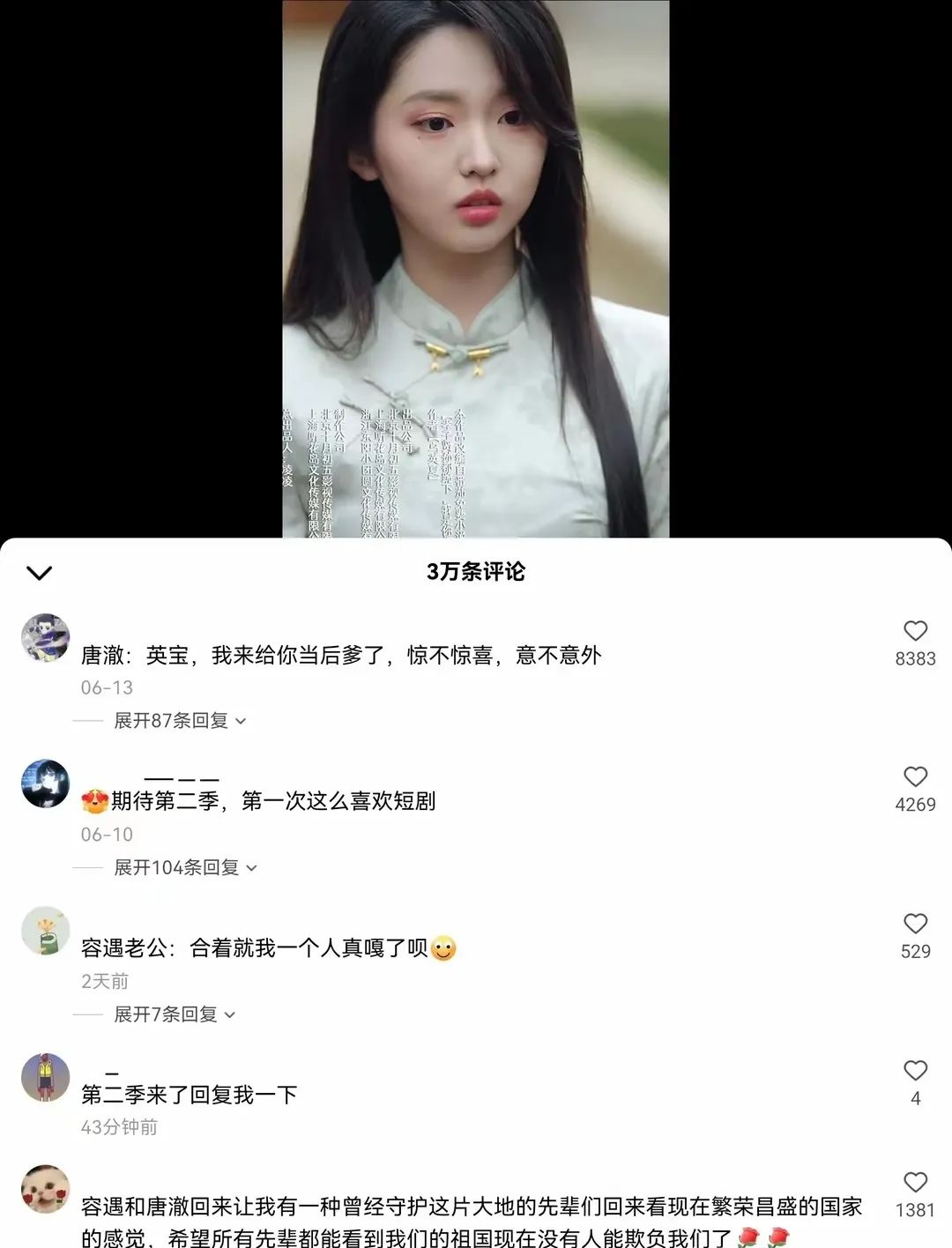Like the comment starting with 容遇和唐澈回来

tap(915, 1183)
